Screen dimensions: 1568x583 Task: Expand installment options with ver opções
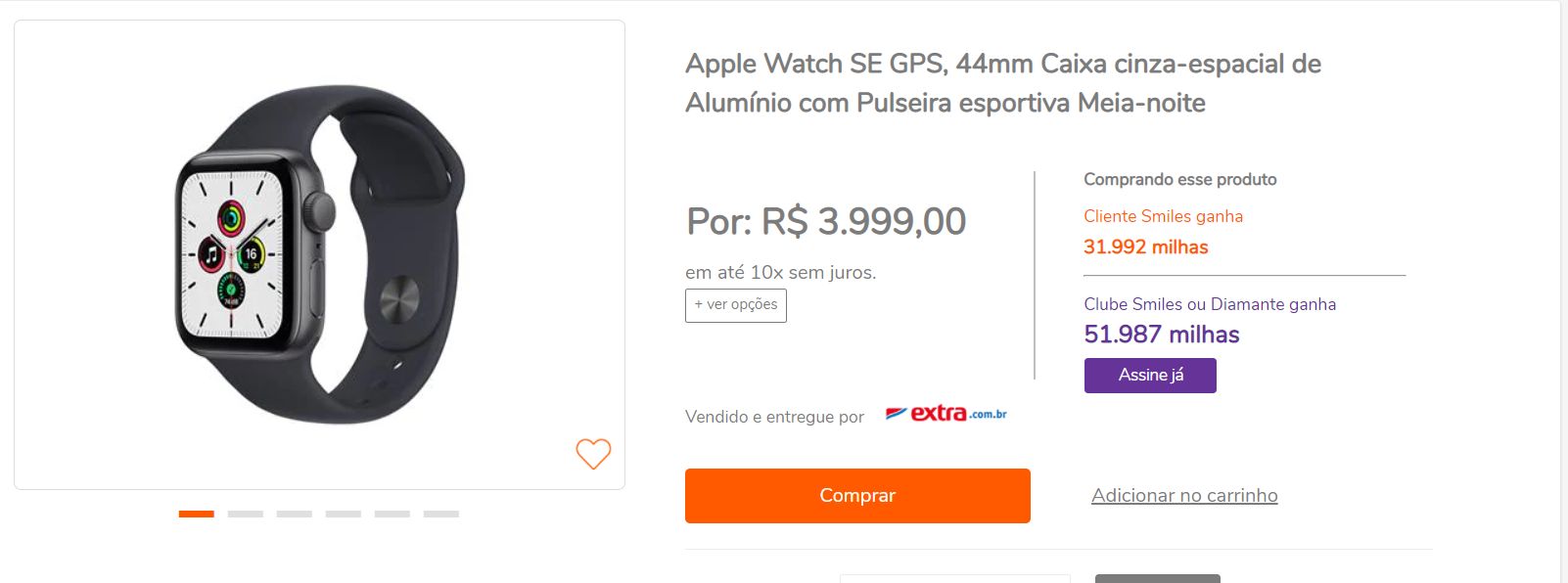pos(736,305)
